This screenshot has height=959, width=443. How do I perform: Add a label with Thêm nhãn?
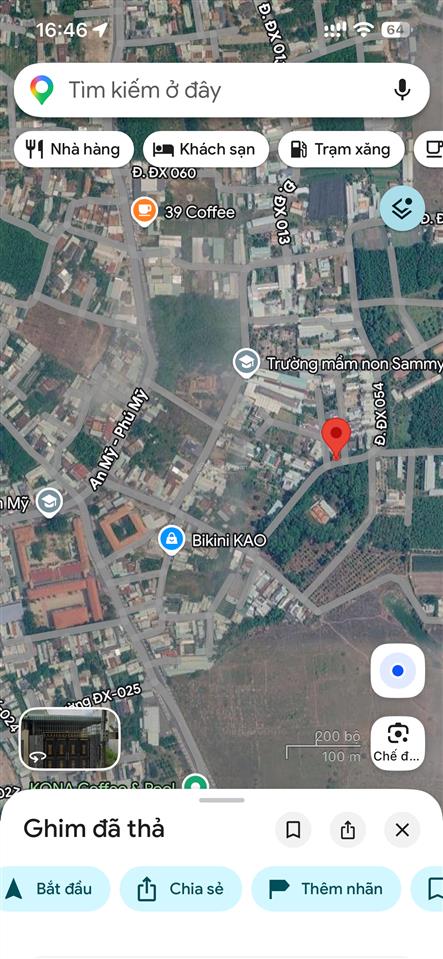coord(326,889)
